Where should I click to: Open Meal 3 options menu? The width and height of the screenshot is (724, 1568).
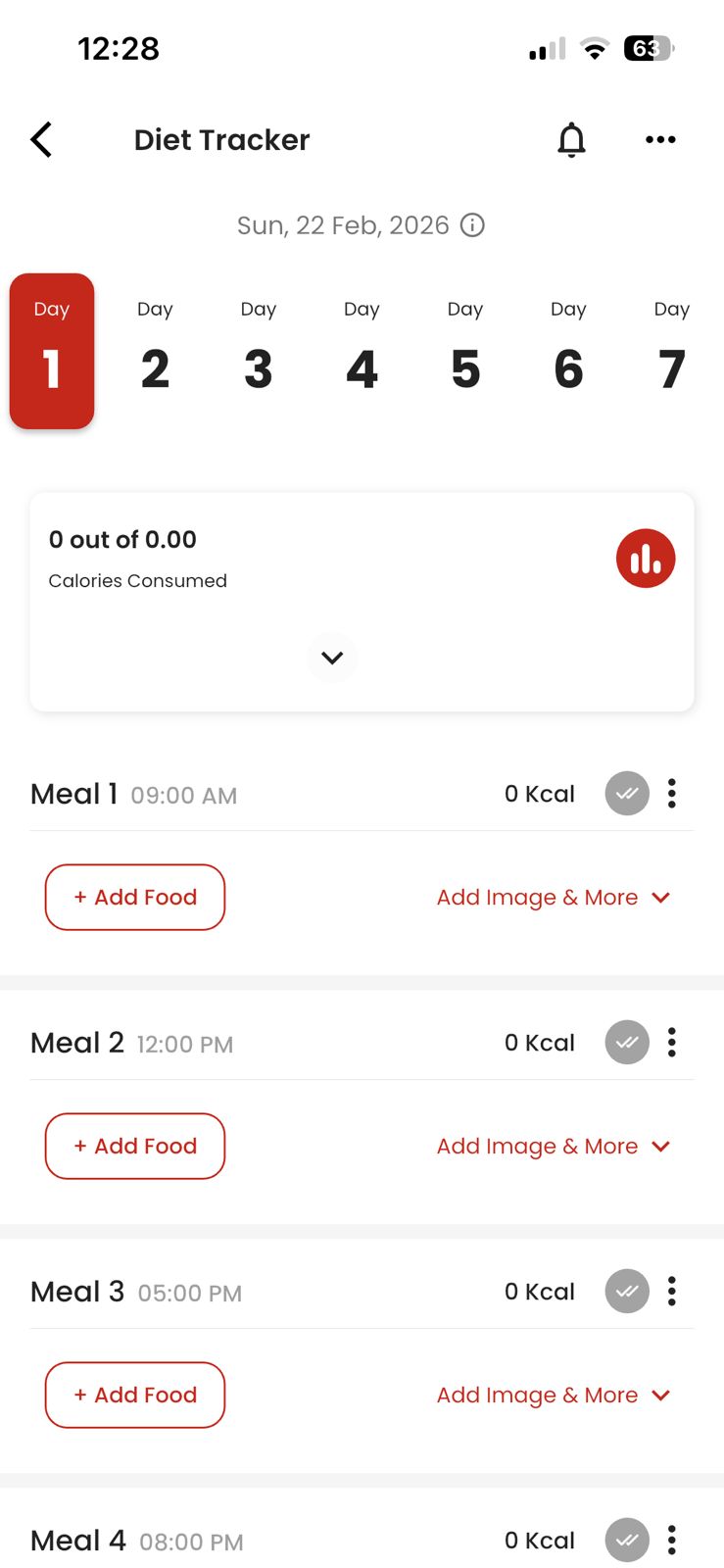pos(672,1292)
